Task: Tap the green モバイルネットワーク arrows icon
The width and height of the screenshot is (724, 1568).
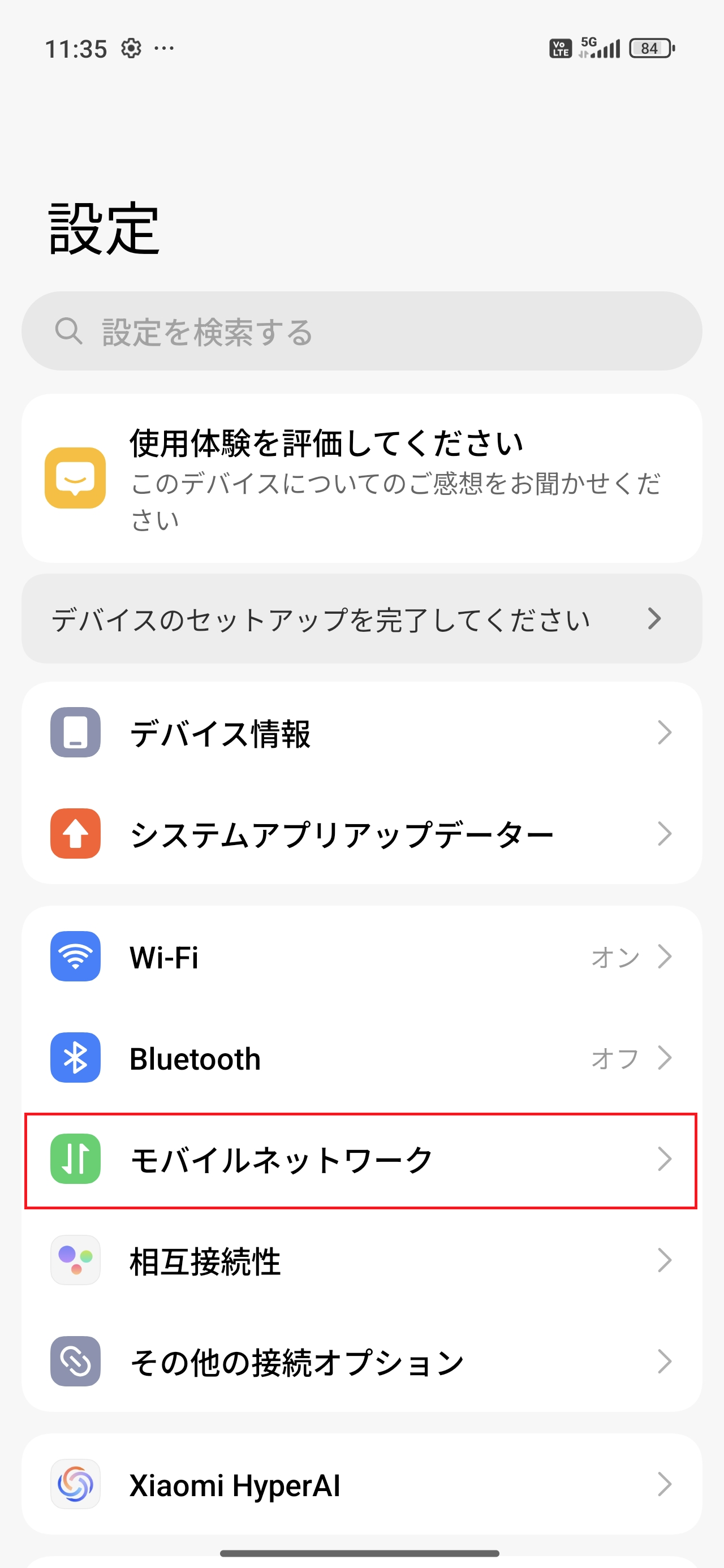Action: coord(74,1159)
